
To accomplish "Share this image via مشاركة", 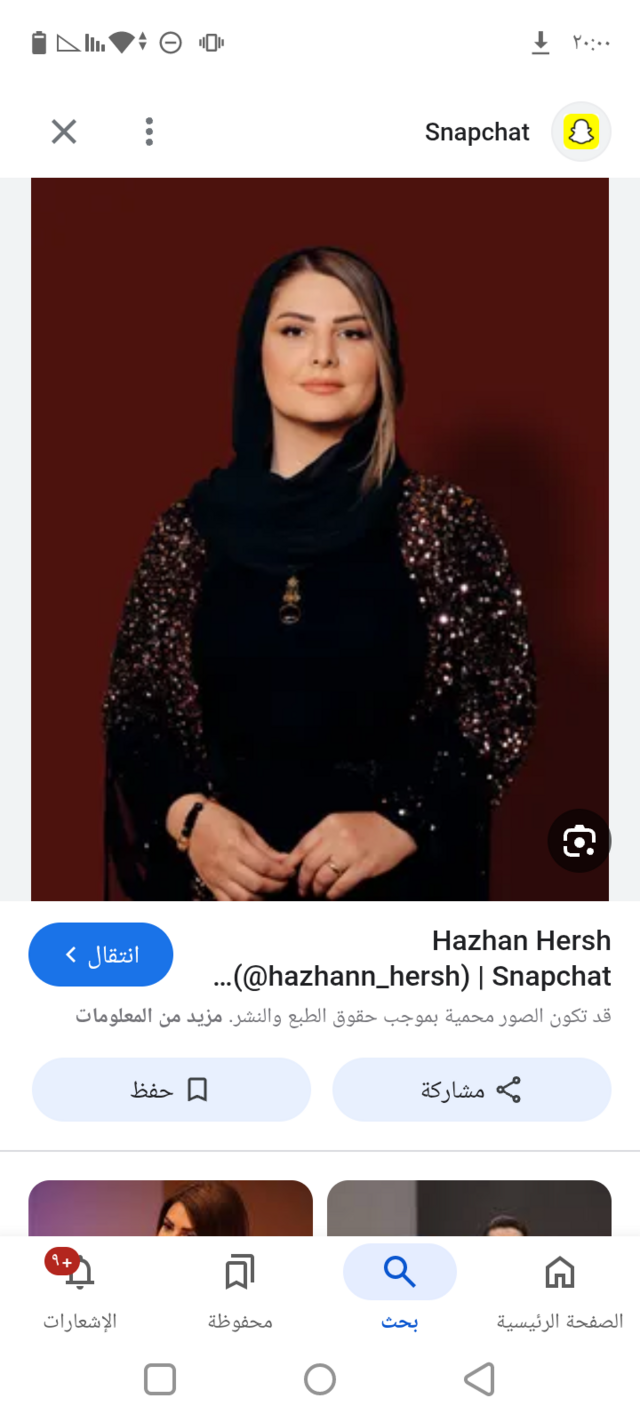I will click(x=471, y=1089).
